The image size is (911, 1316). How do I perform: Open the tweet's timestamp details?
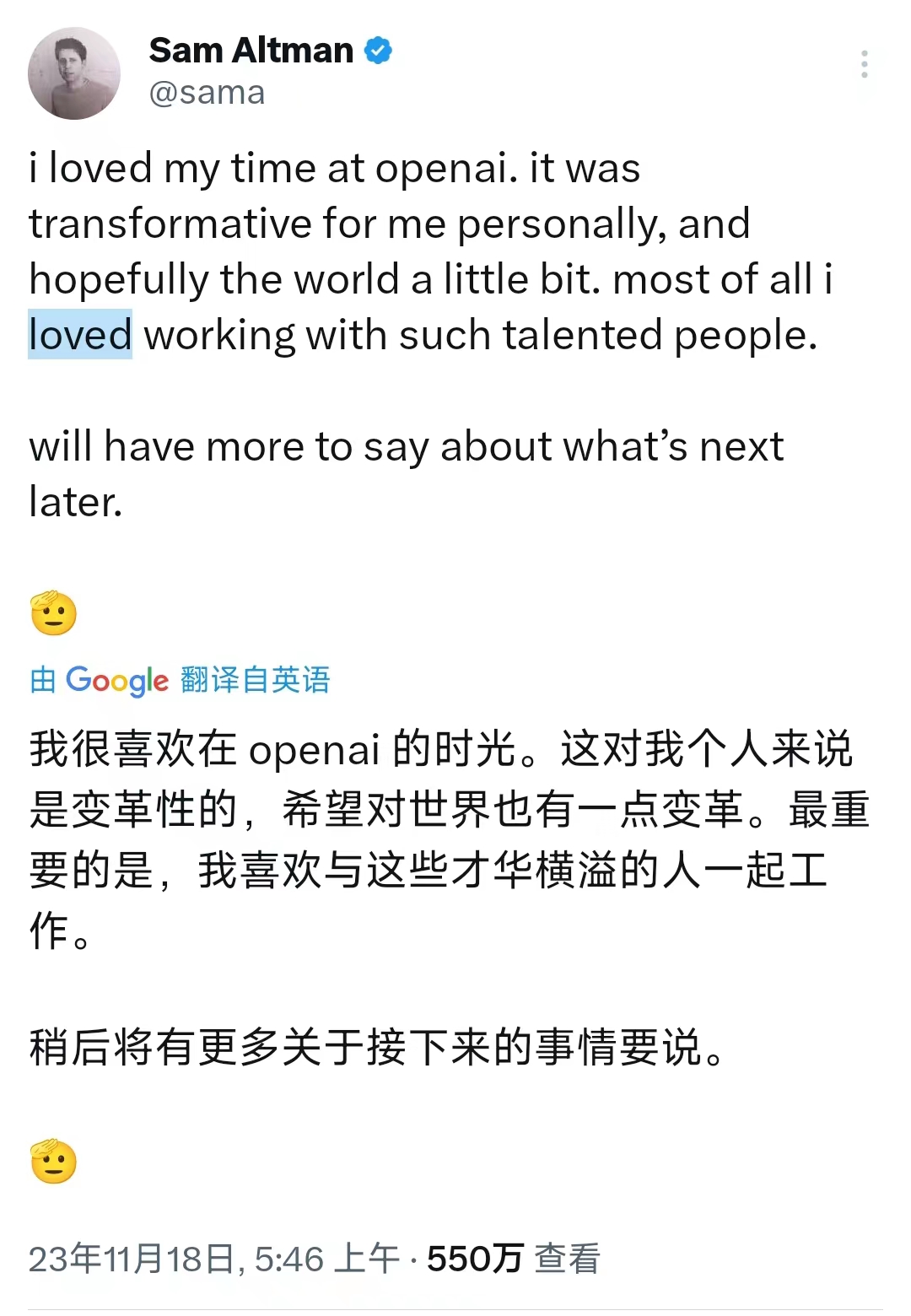214,1259
